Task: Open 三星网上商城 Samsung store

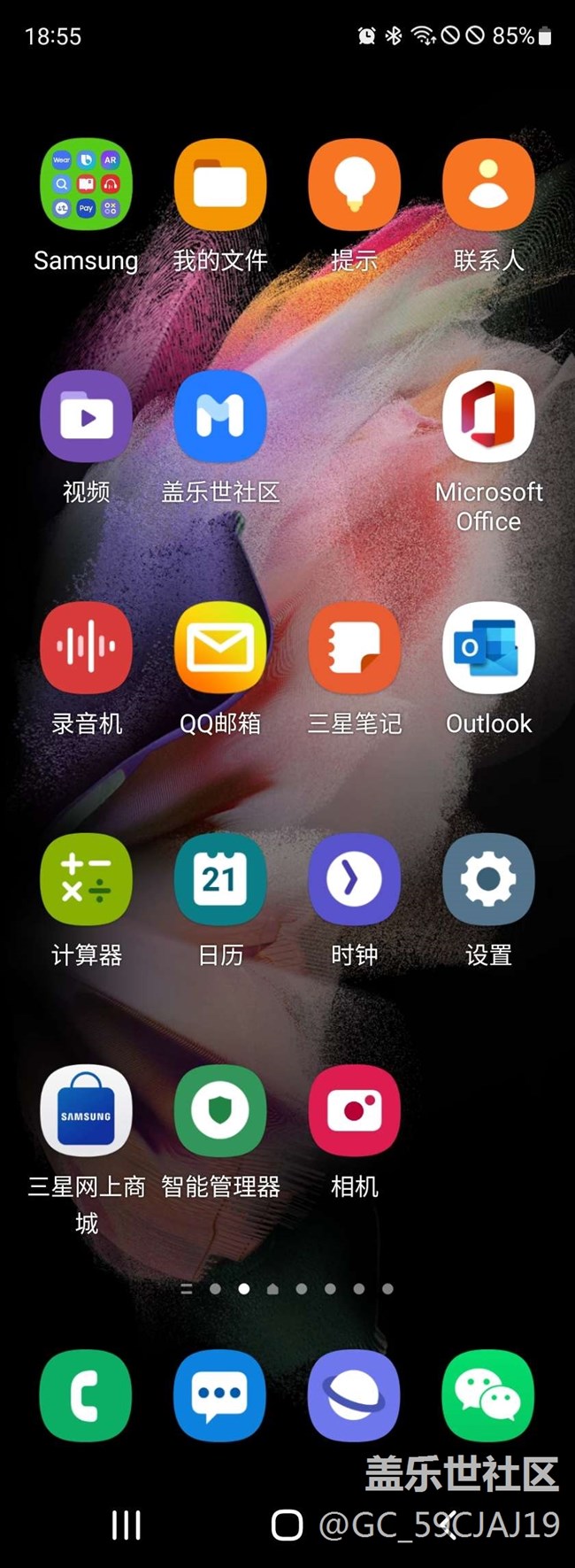Action: tap(86, 1111)
